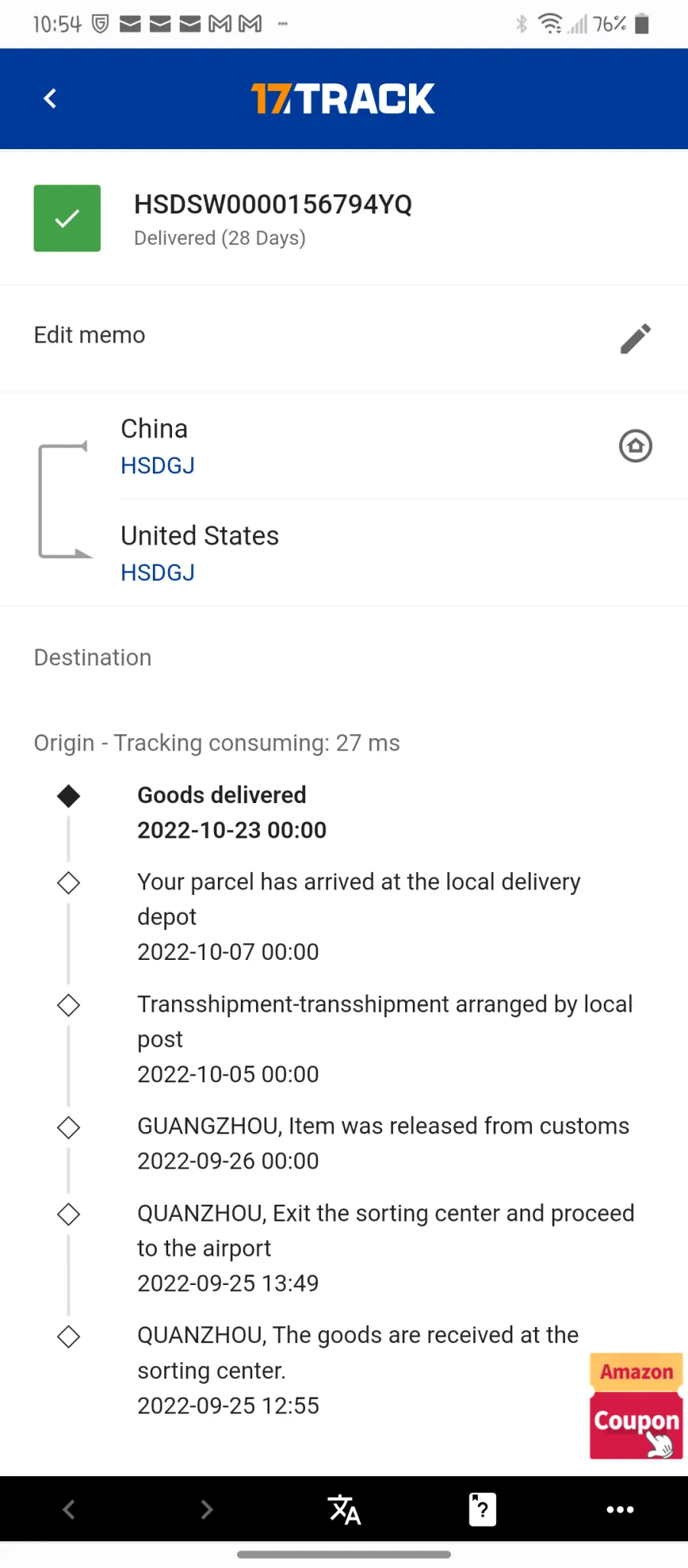
Task: Open the three-dot more menu
Action: 620,1509
